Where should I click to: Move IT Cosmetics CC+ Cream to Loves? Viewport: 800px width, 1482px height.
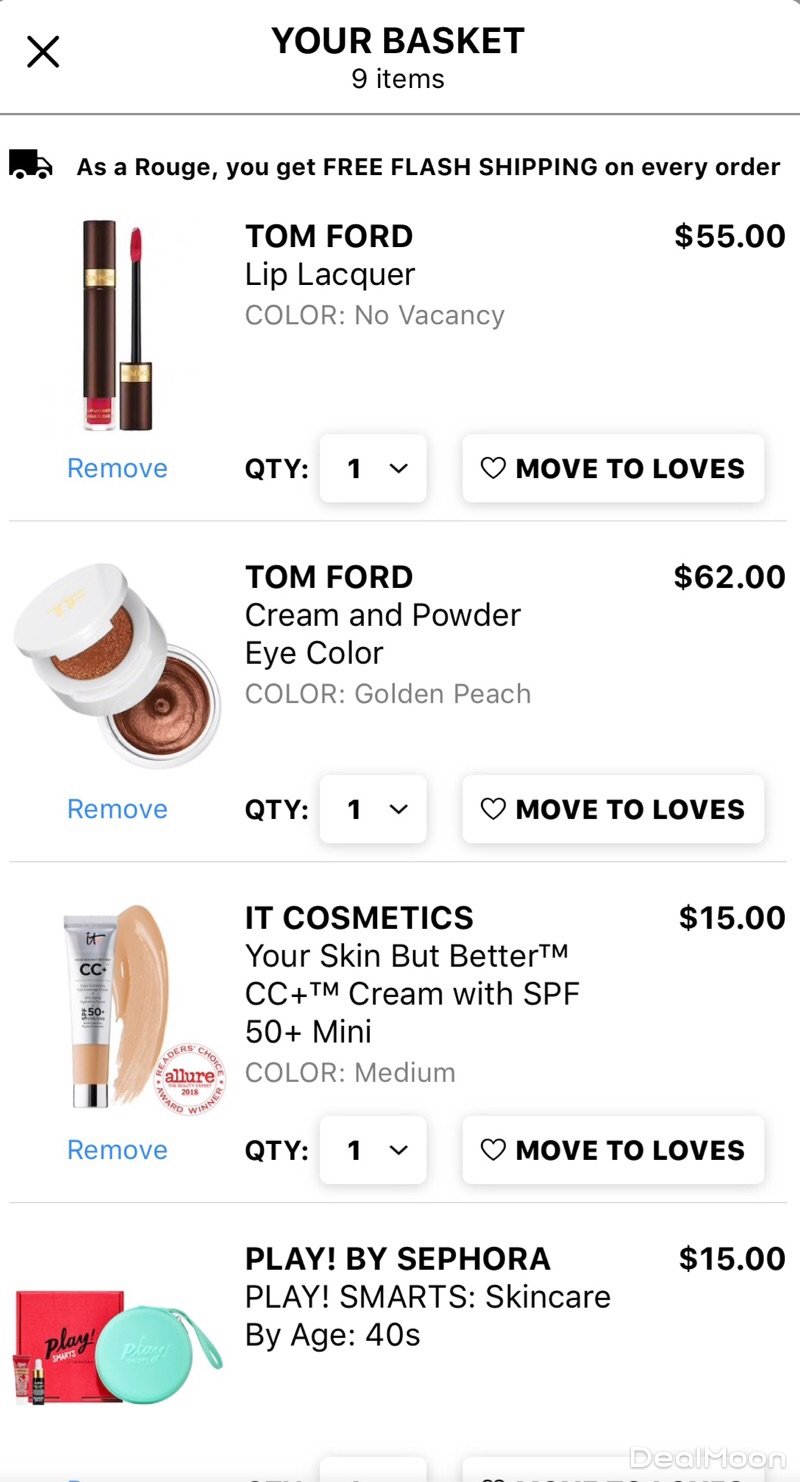click(x=613, y=1150)
